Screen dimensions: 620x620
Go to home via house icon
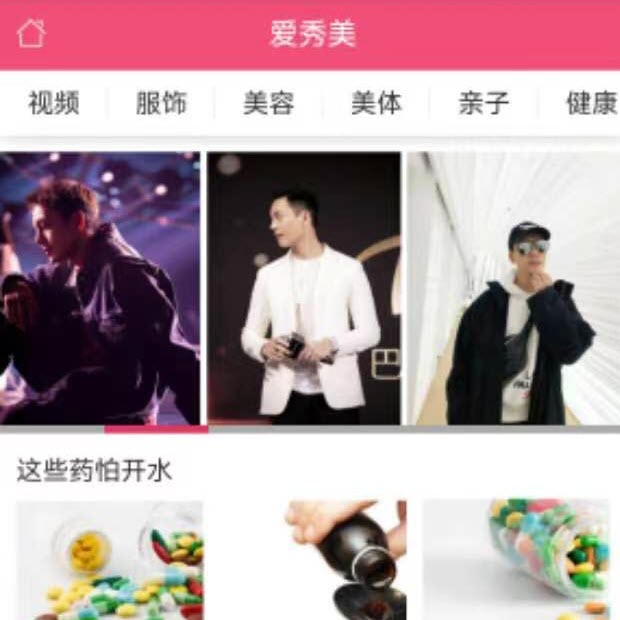pos(31,33)
